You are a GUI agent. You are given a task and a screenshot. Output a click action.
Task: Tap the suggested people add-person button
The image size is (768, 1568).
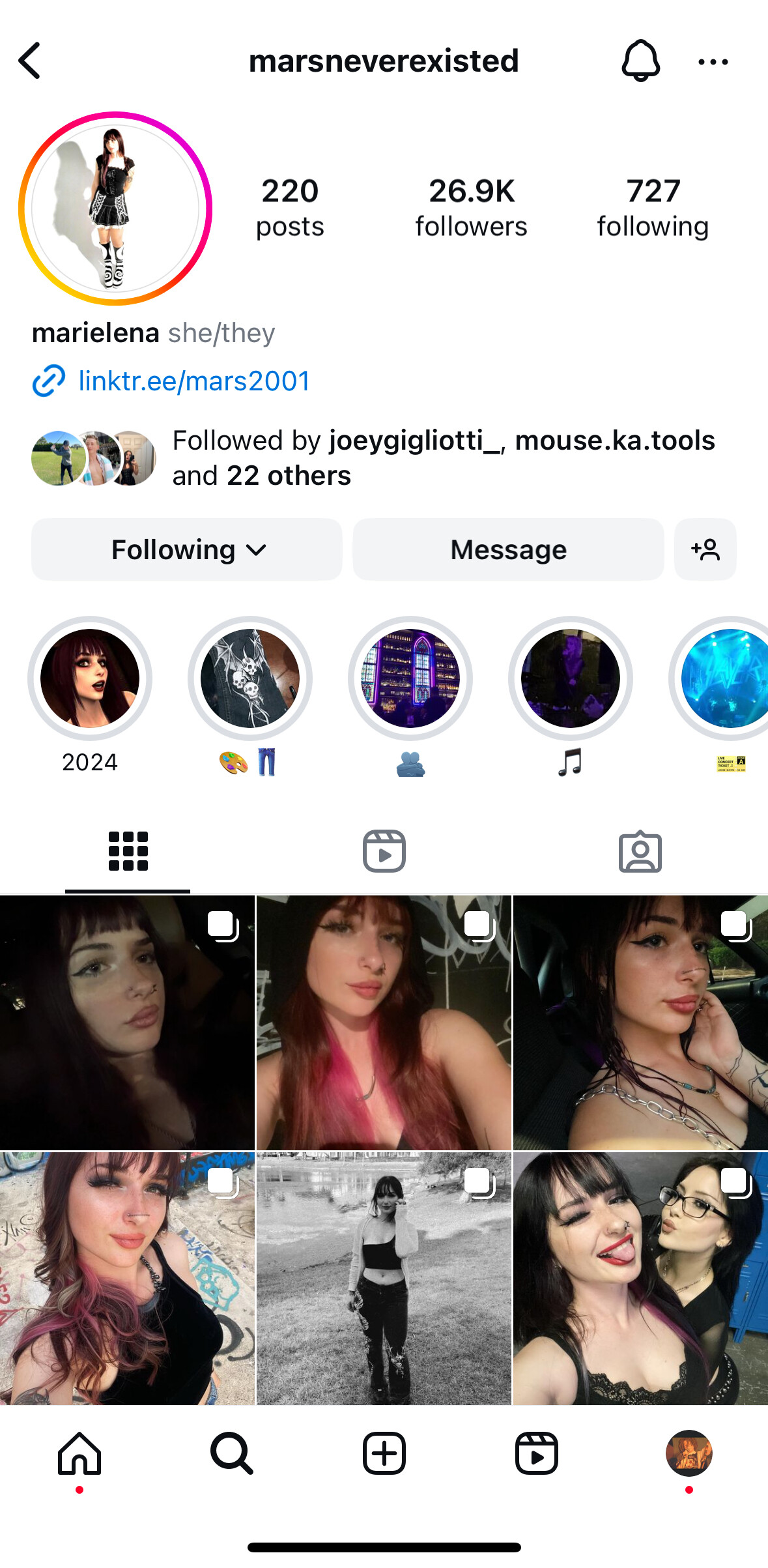tap(705, 549)
